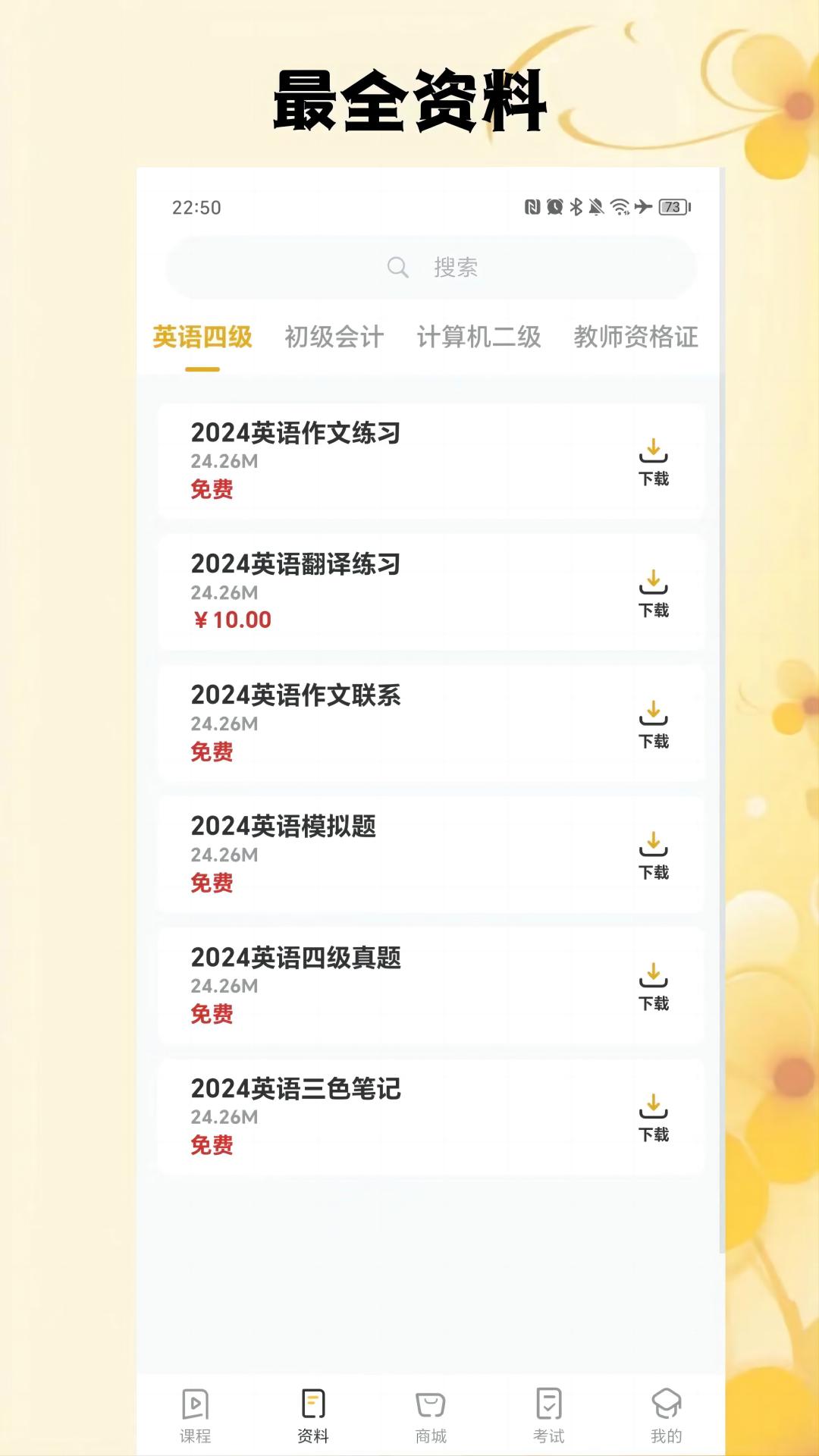
Task: Tap the download icon for 2024英语作文联系
Action: pos(654,718)
